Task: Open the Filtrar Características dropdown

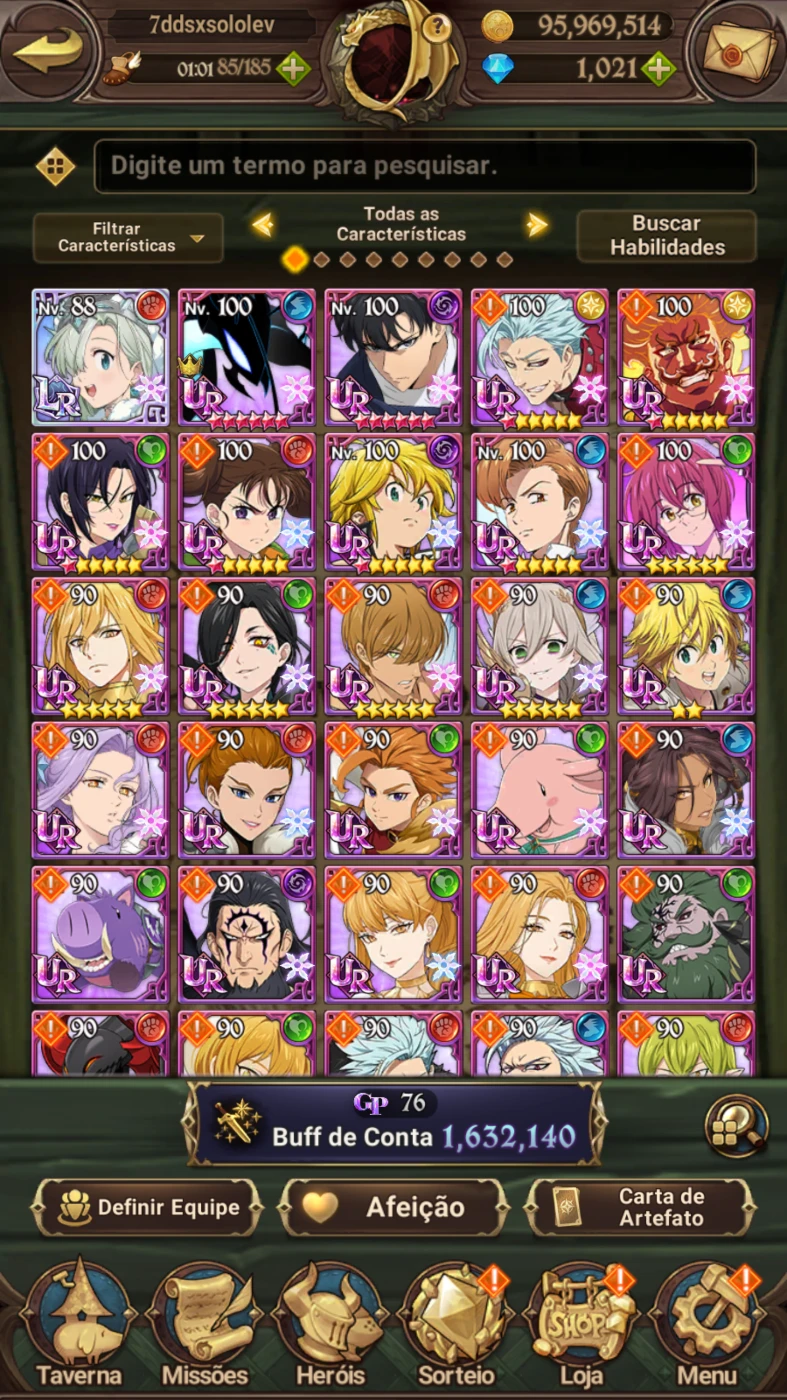Action: [128, 237]
